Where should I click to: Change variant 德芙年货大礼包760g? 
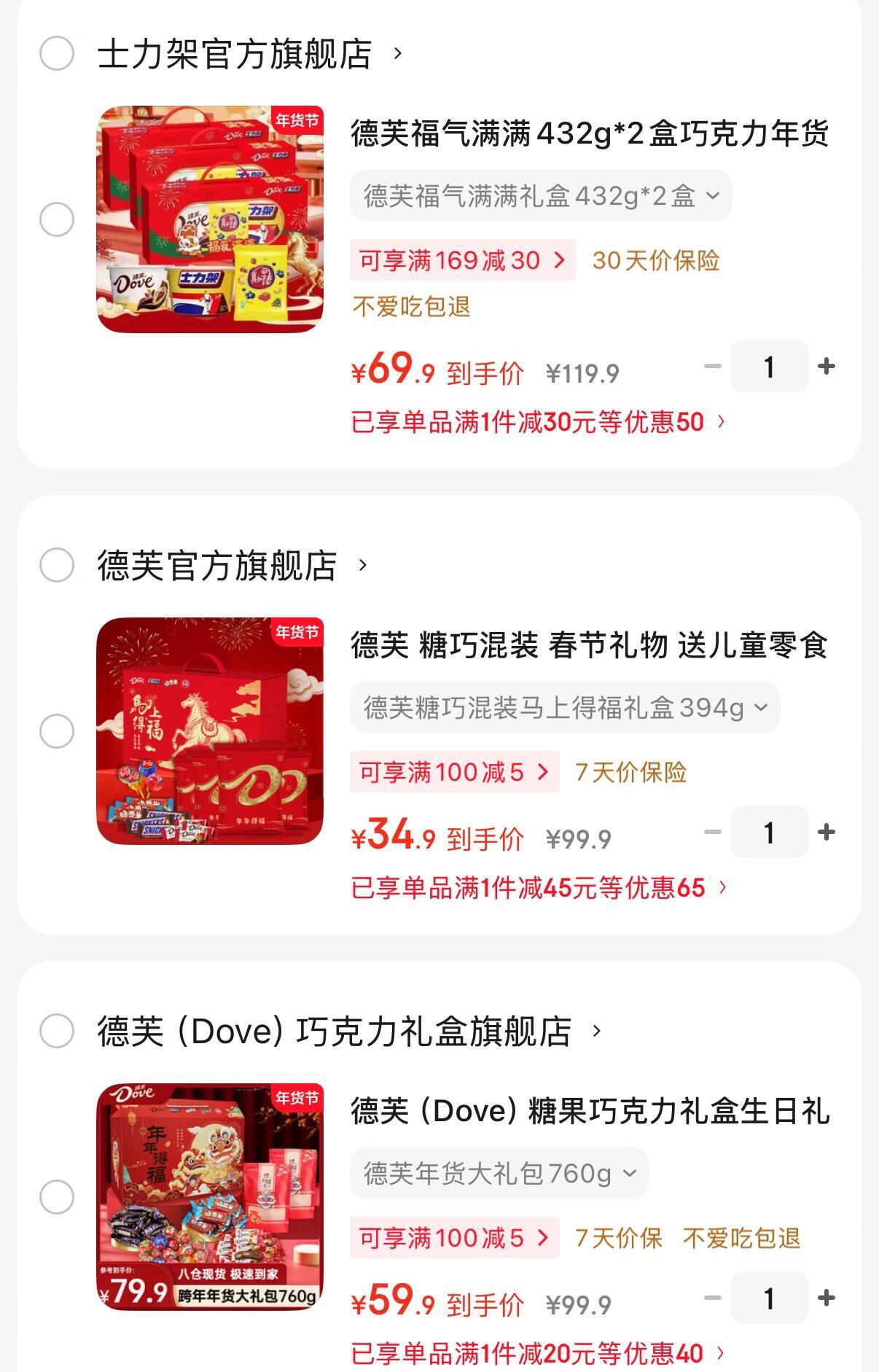pyautogui.click(x=499, y=1173)
